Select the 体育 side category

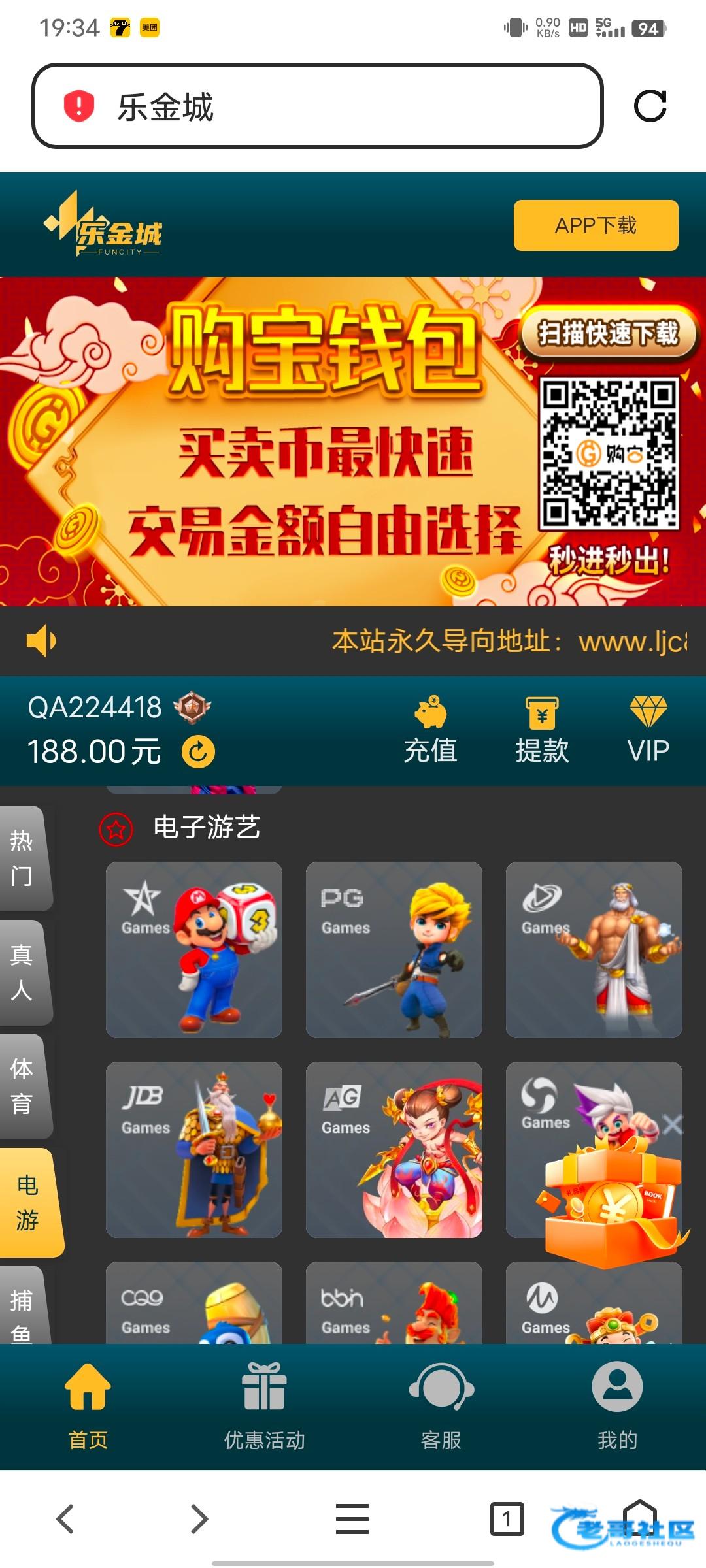[23, 1086]
